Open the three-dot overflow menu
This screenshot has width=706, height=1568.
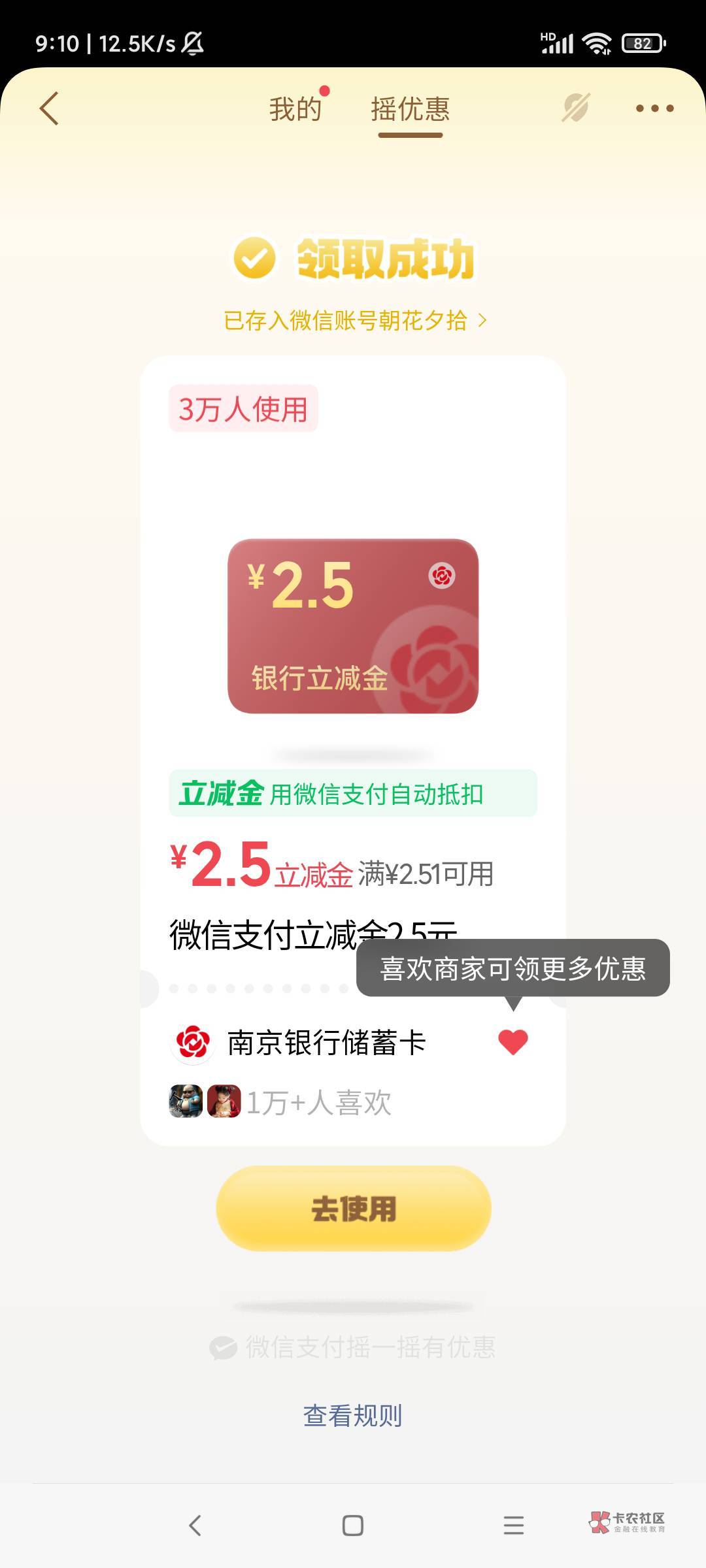(654, 108)
